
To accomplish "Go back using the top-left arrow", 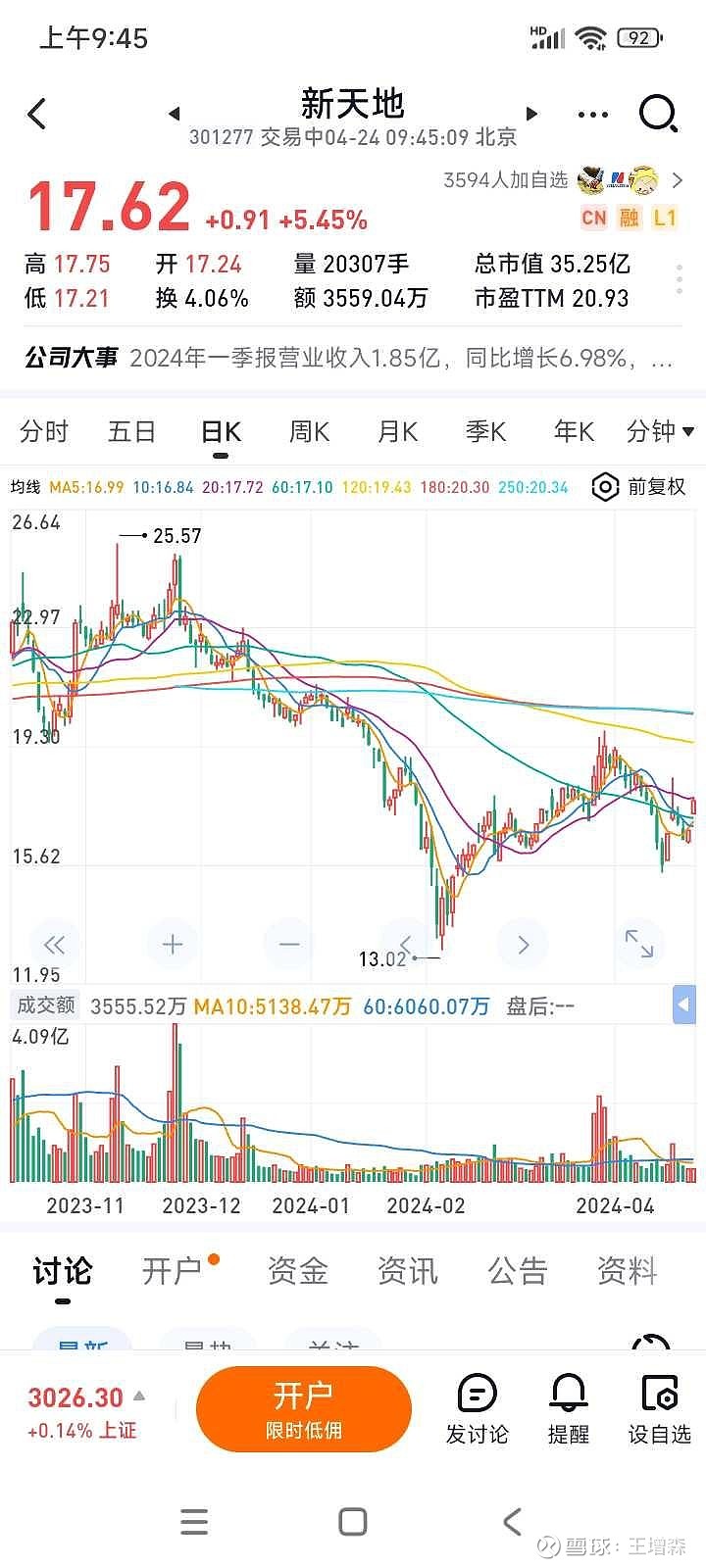I will pyautogui.click(x=37, y=114).
